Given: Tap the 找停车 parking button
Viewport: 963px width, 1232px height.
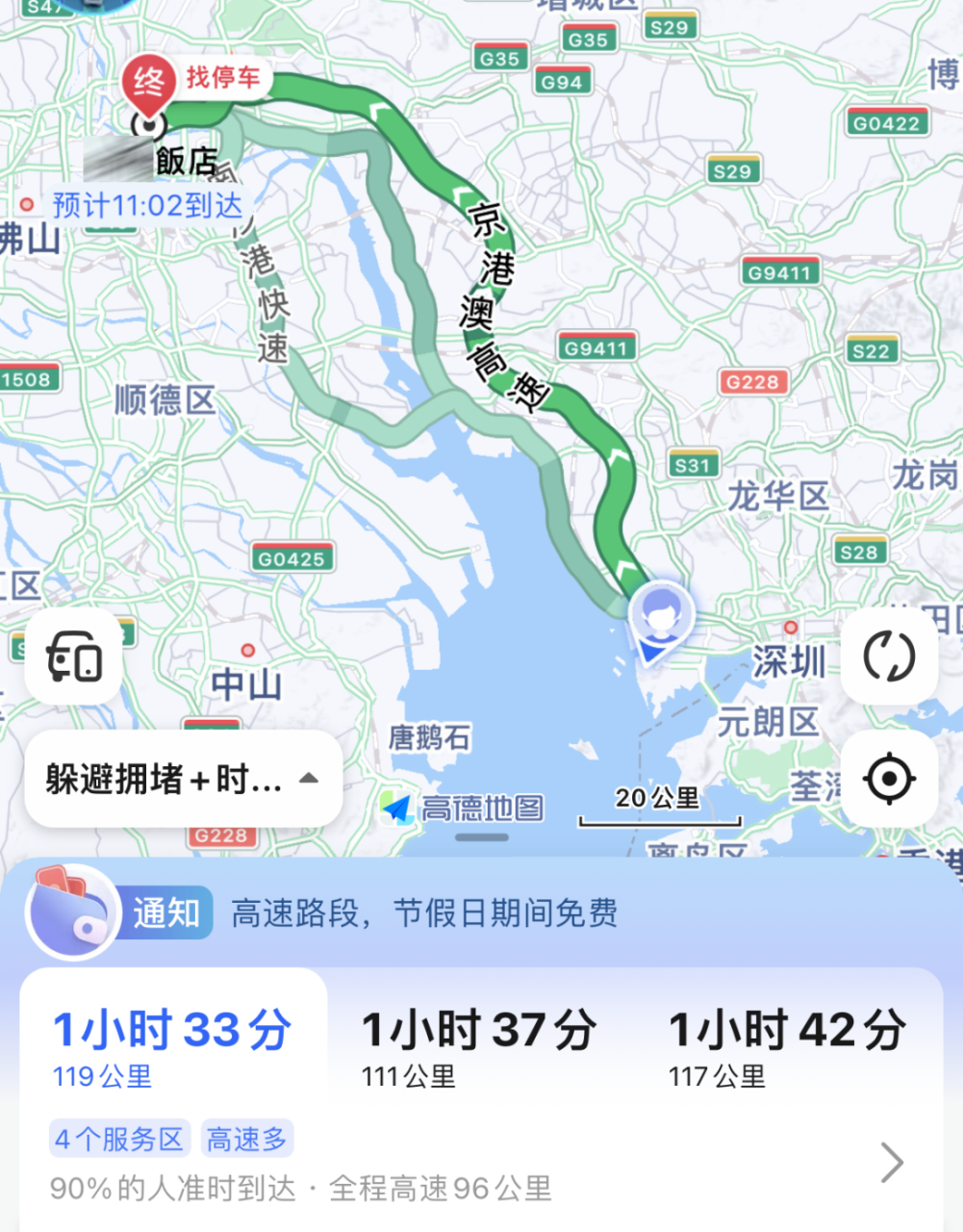Looking at the screenshot, I should (x=222, y=78).
